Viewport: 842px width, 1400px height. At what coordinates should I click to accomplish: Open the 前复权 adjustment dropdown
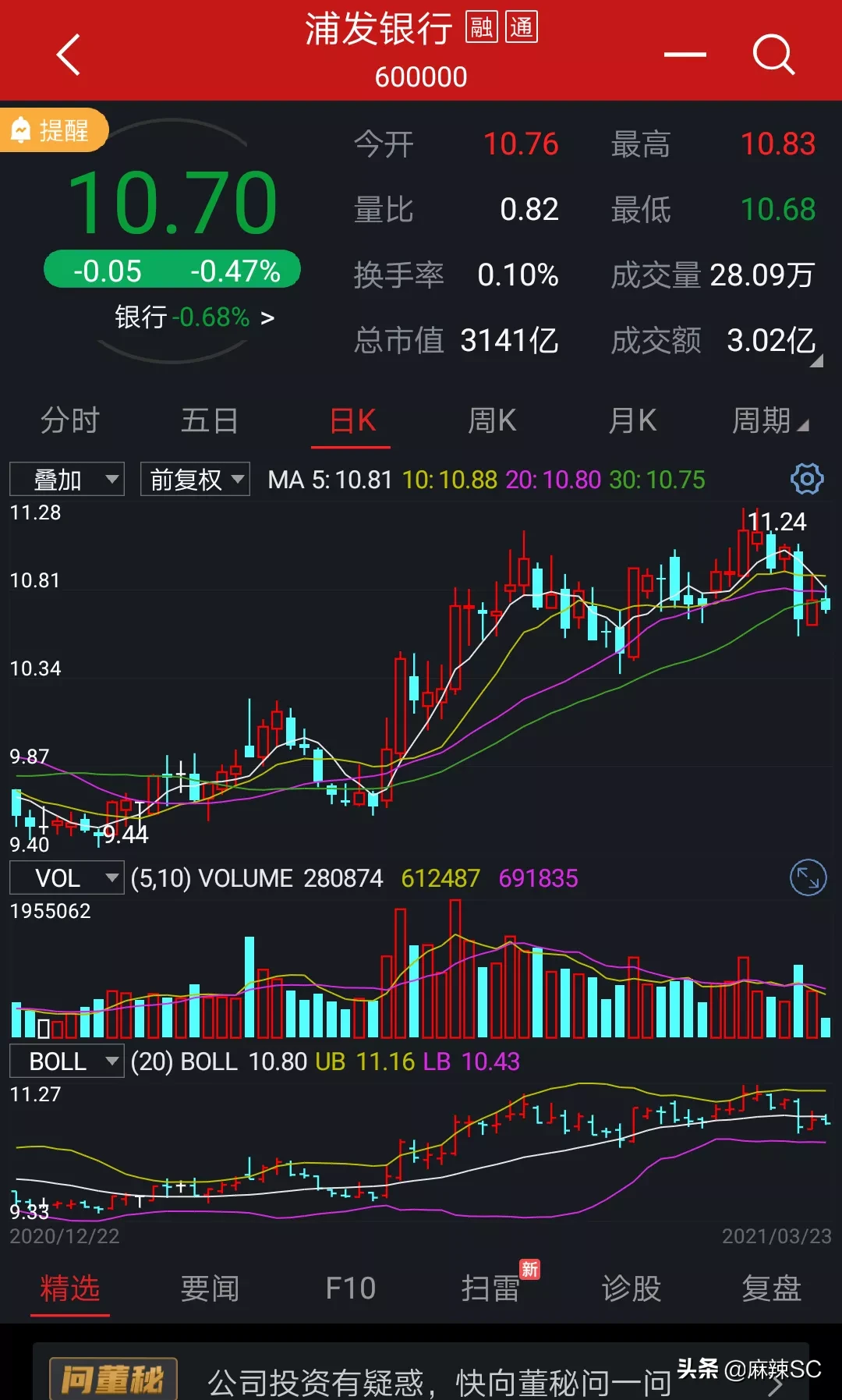click(x=195, y=479)
